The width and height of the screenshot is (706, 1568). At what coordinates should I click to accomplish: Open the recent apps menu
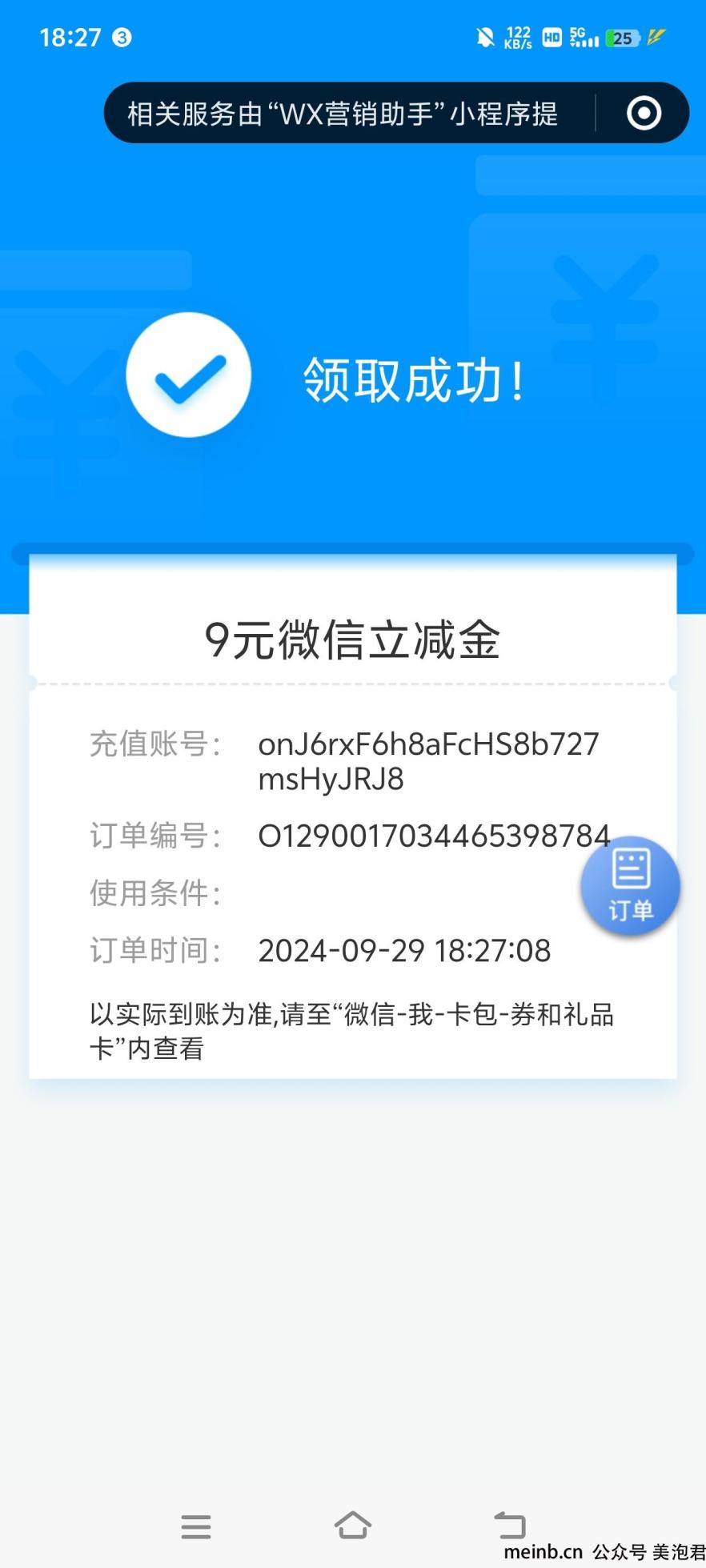pyautogui.click(x=196, y=1526)
